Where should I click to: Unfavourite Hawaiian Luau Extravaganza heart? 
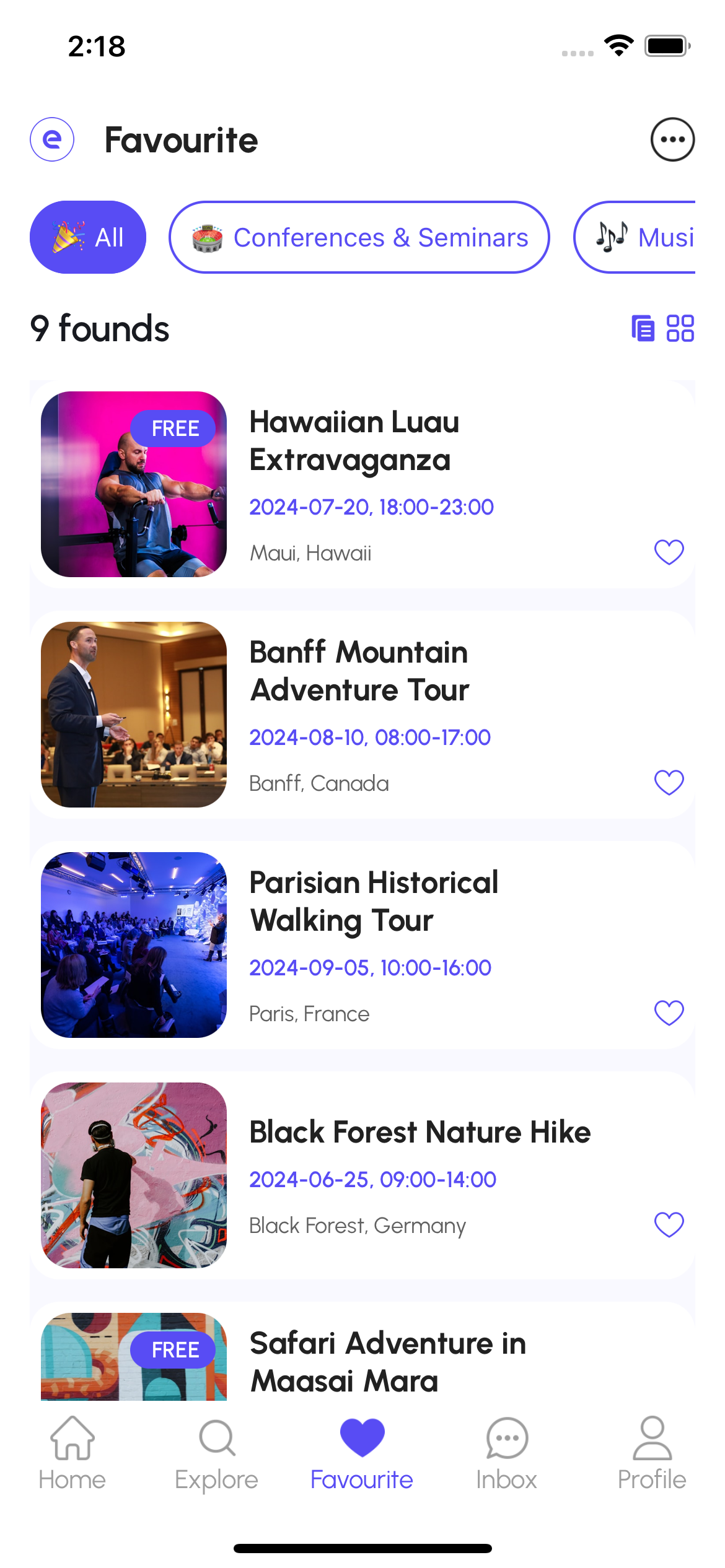pos(669,551)
